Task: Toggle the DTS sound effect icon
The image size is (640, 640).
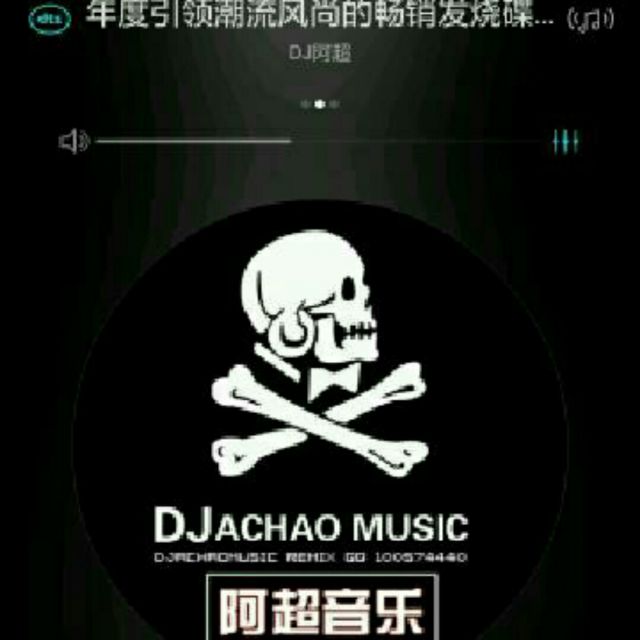Action: tap(46, 16)
